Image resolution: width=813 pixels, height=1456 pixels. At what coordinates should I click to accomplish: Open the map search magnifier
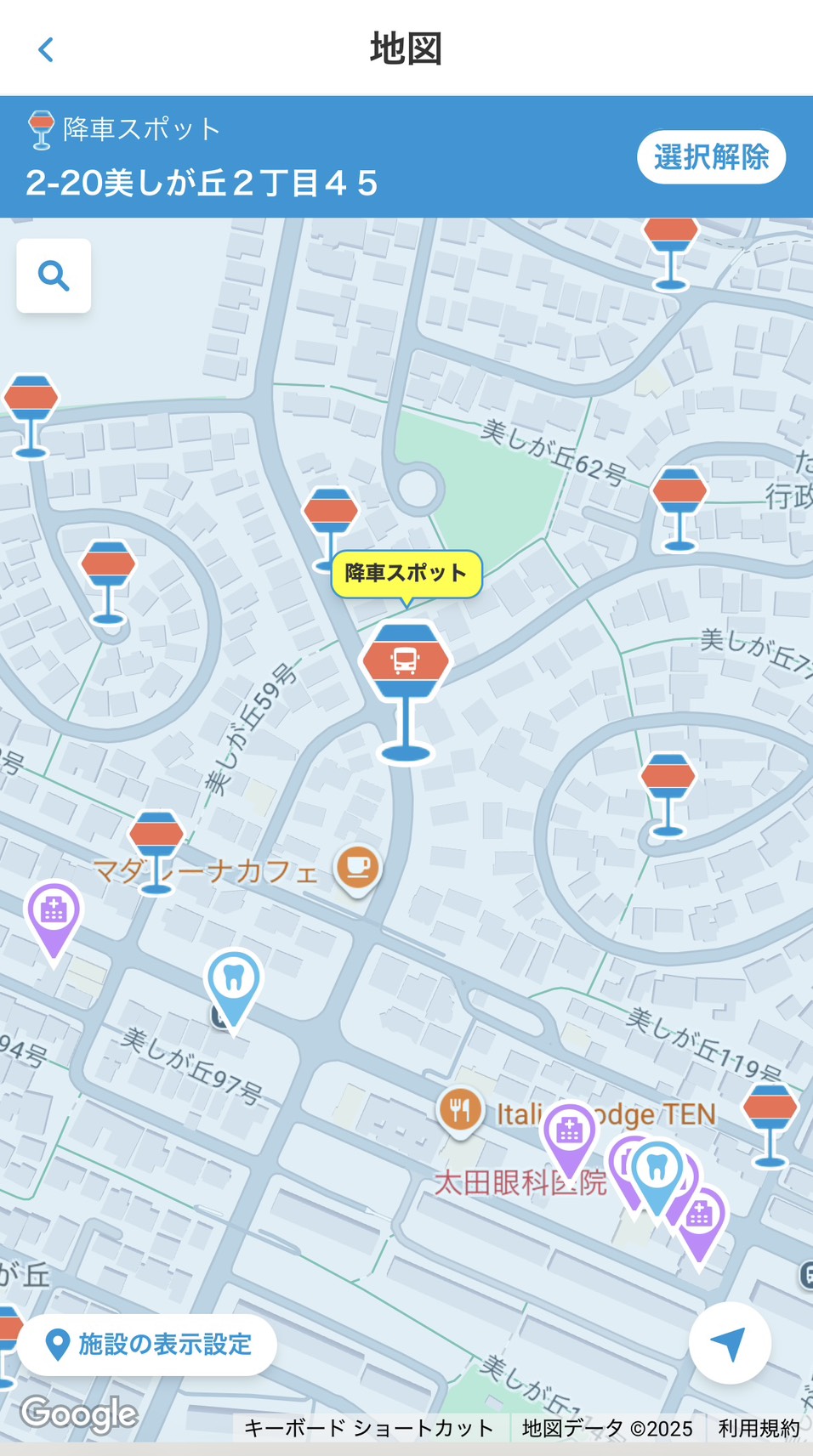pos(54,276)
